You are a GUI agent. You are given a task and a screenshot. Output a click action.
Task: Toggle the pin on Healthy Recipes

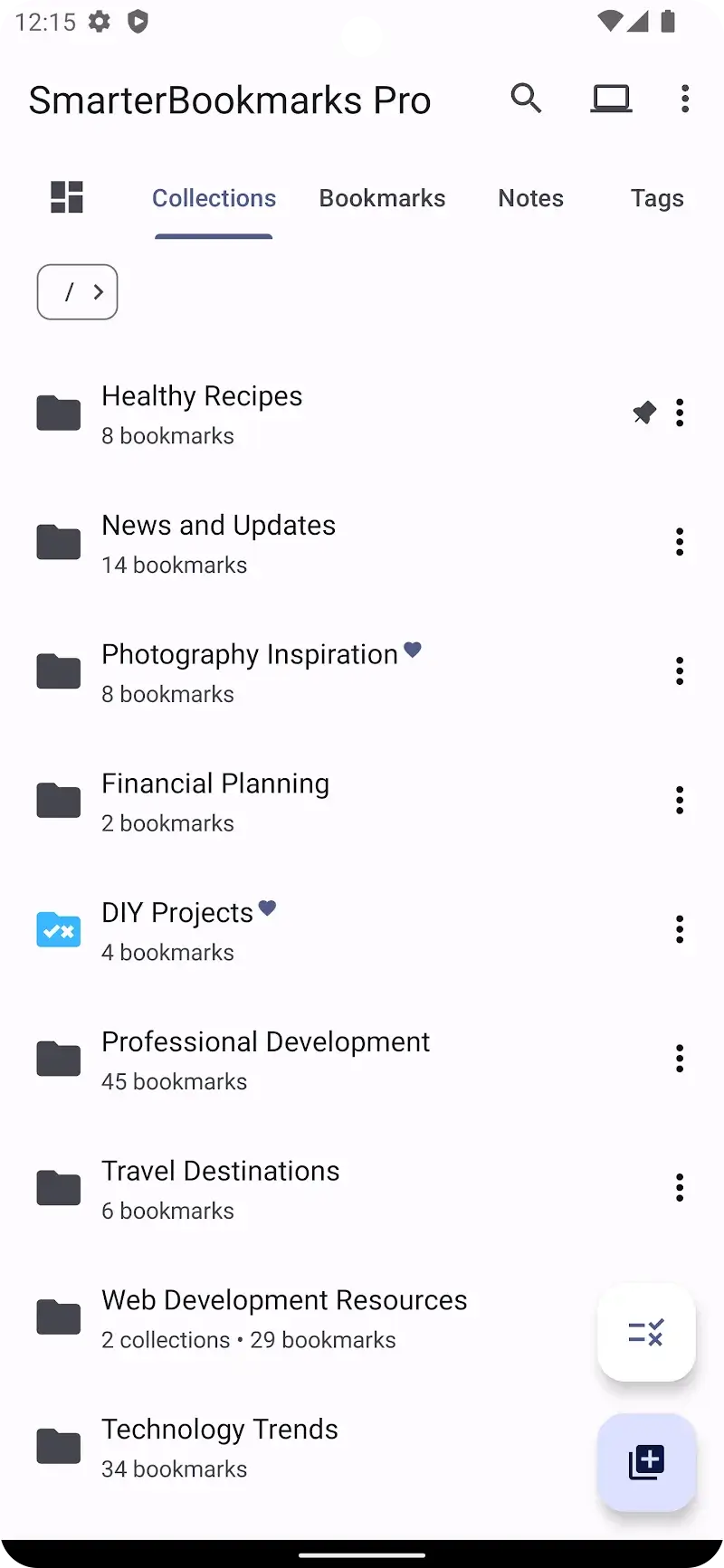click(643, 413)
